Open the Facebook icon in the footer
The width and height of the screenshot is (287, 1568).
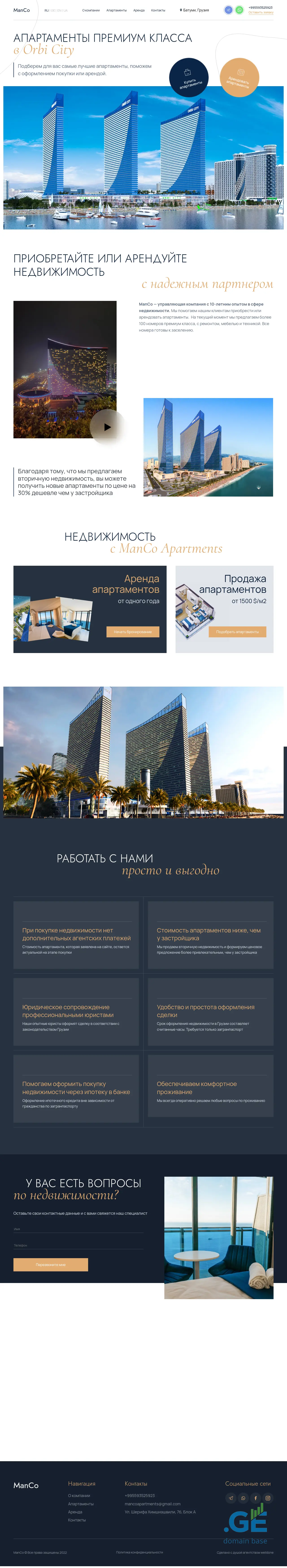click(255, 1498)
